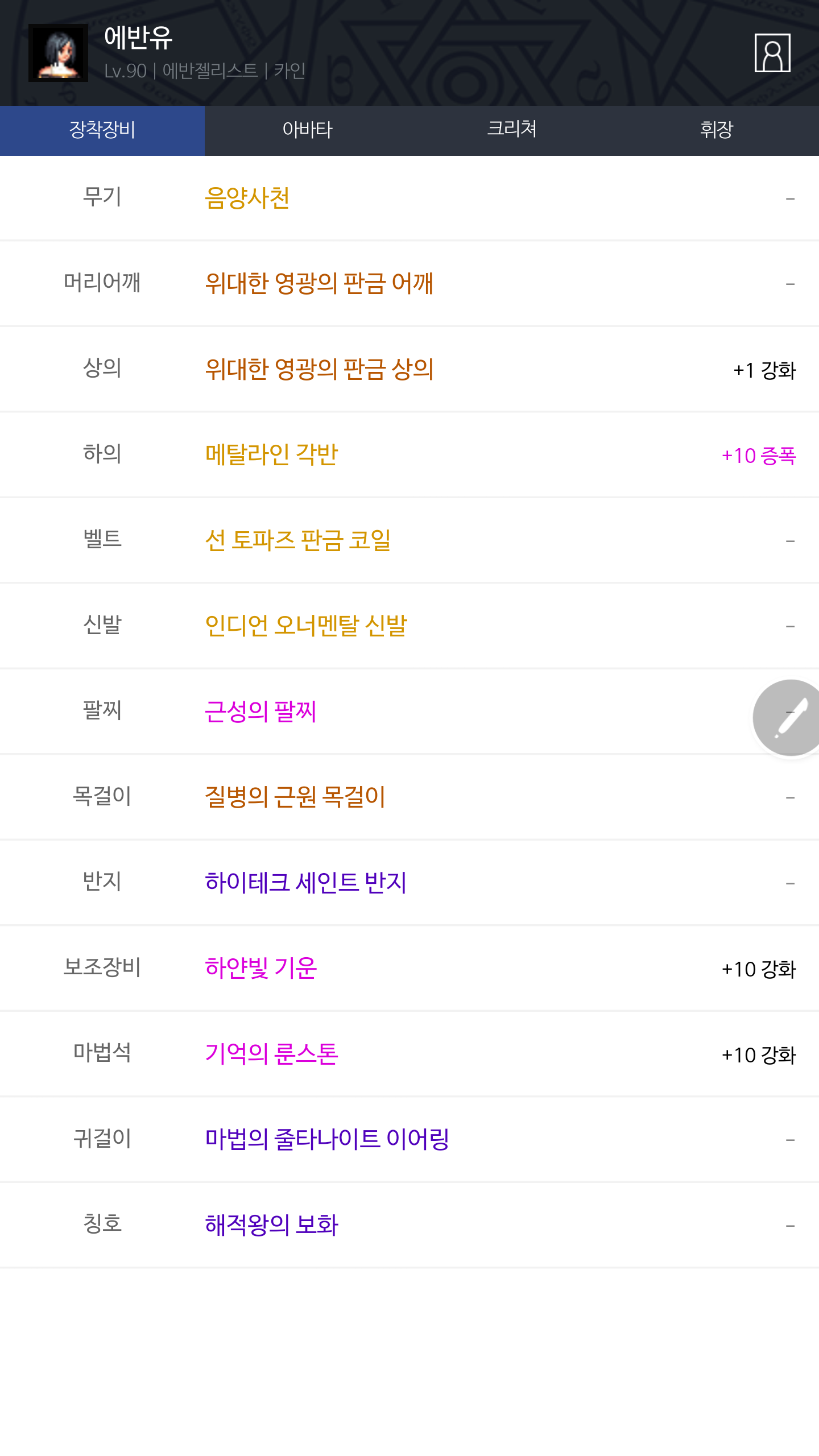Tap the floating pencil edit button
The width and height of the screenshot is (819, 1456).
787,718
